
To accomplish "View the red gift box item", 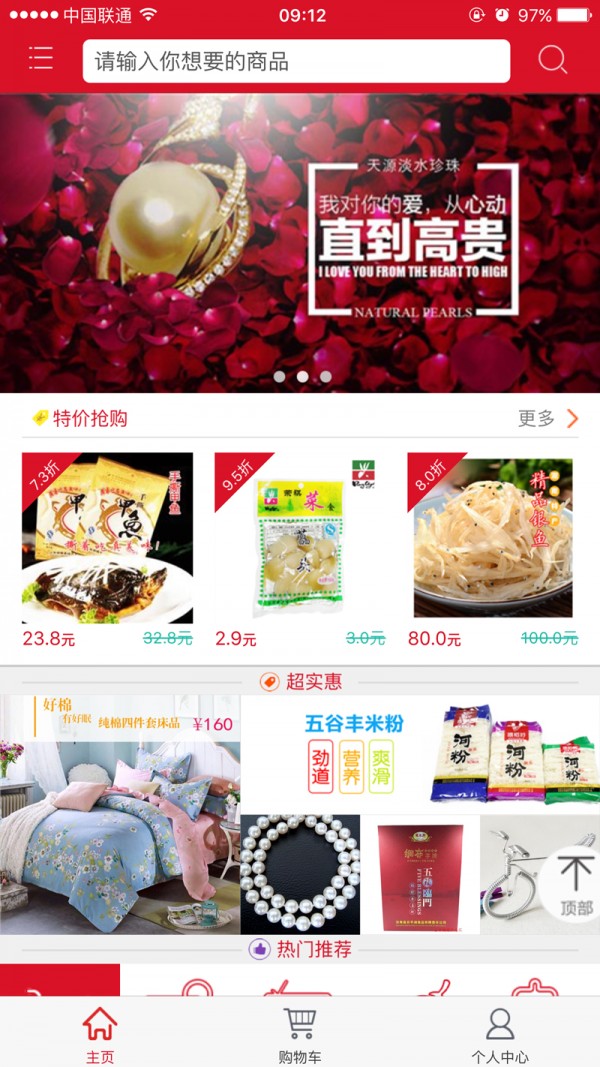I will tap(420, 874).
